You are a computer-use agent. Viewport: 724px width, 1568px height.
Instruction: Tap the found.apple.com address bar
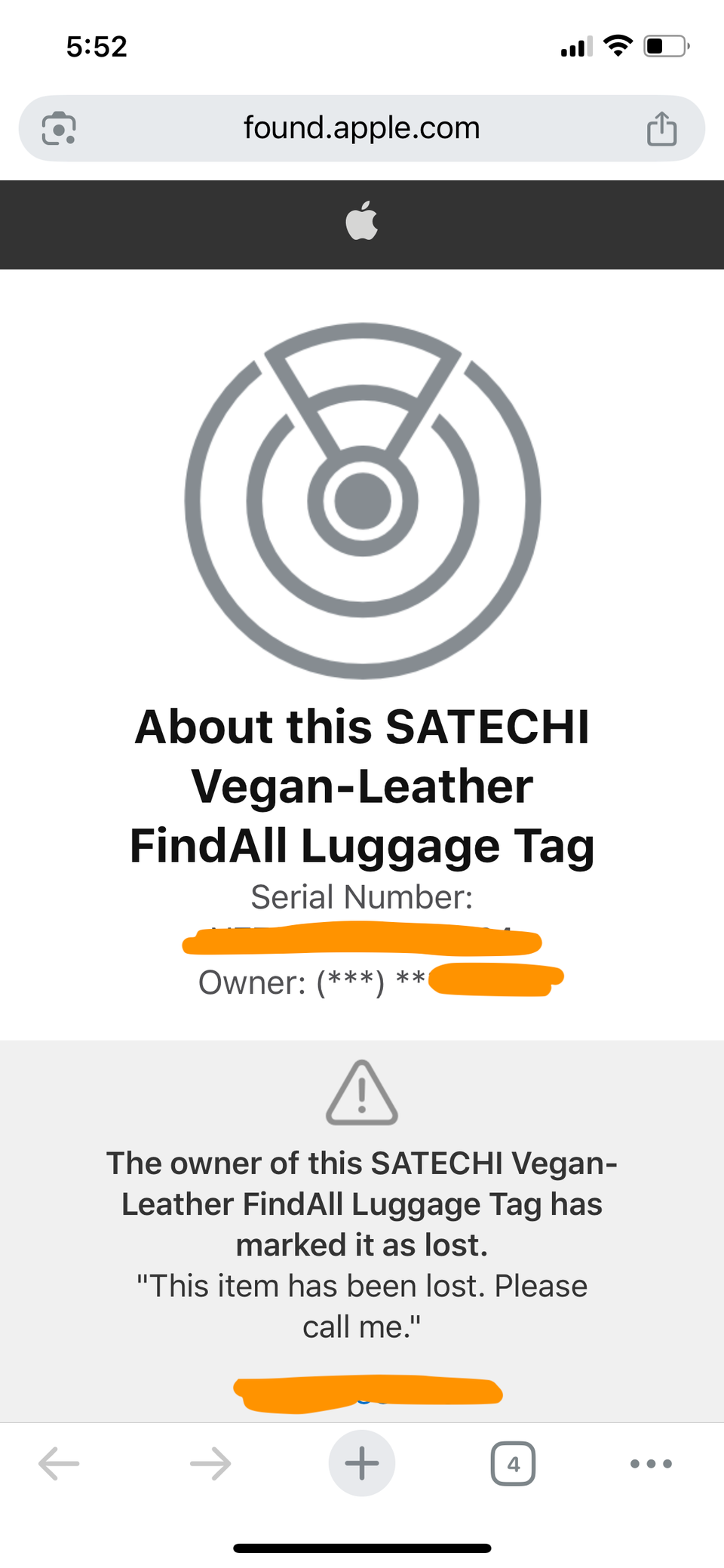click(362, 128)
